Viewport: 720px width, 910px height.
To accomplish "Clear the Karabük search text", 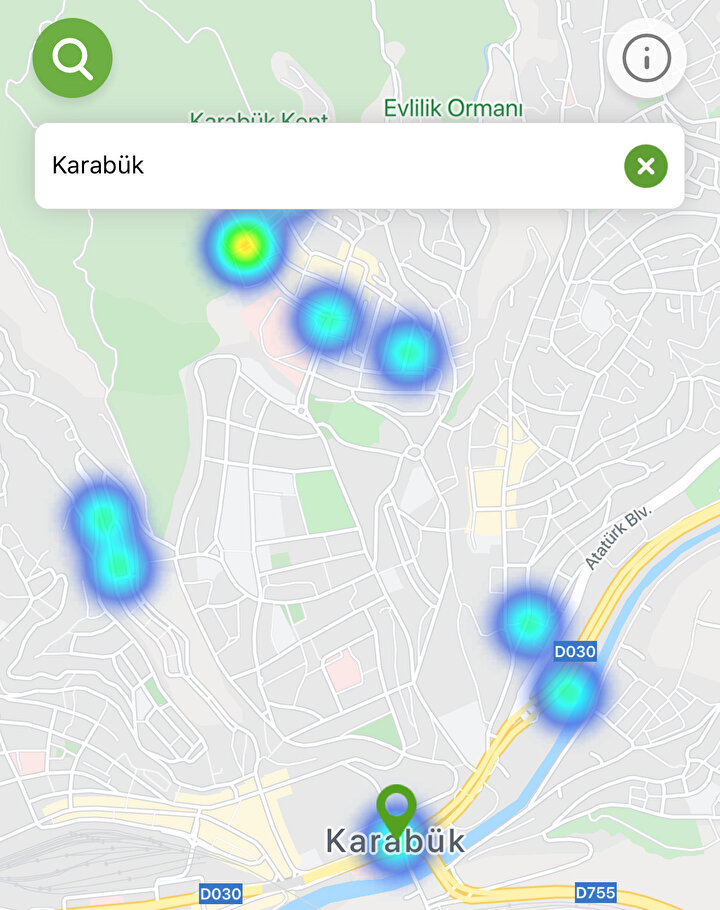I will click(646, 166).
